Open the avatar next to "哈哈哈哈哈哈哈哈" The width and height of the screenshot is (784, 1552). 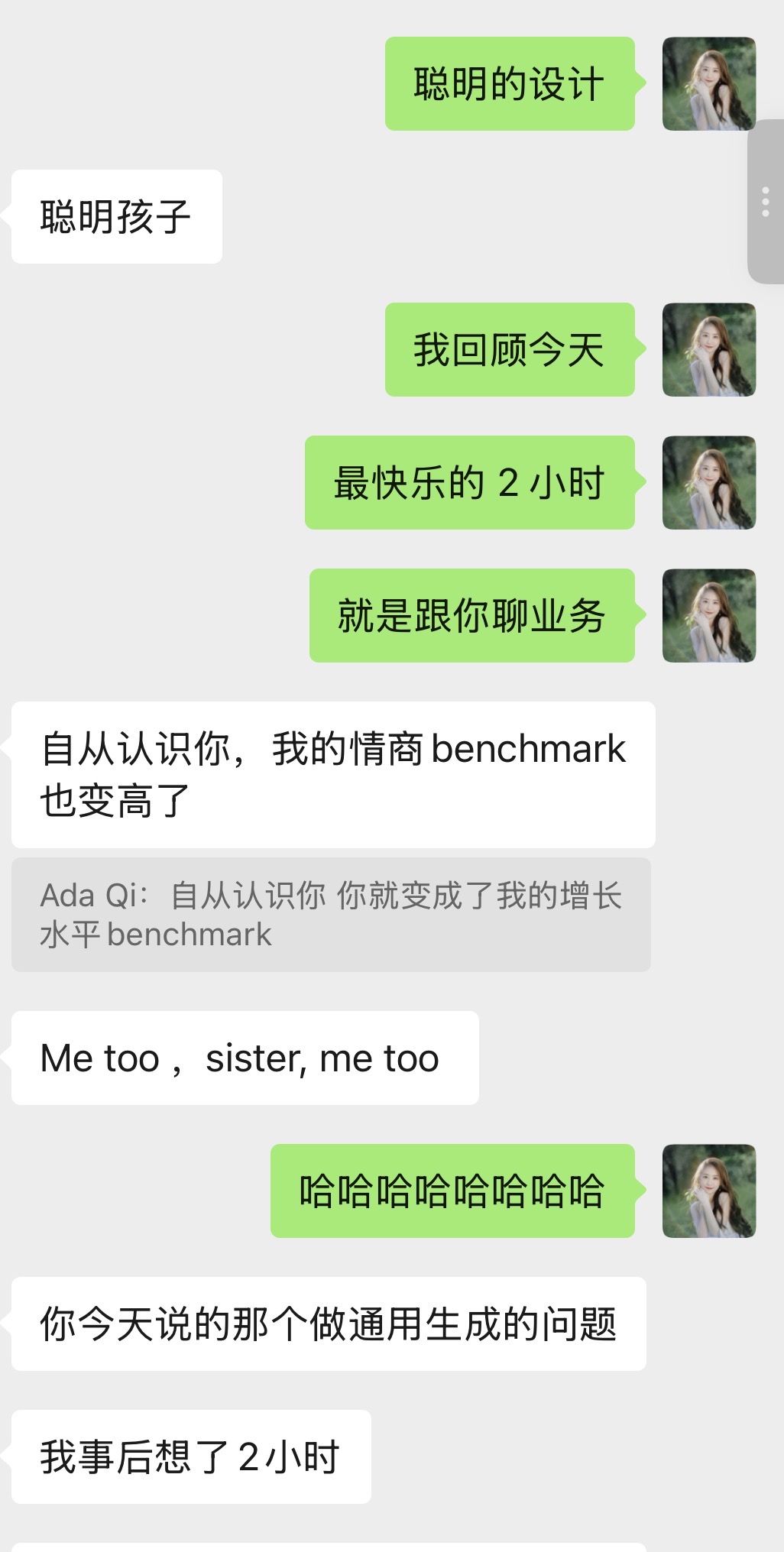[708, 1191]
